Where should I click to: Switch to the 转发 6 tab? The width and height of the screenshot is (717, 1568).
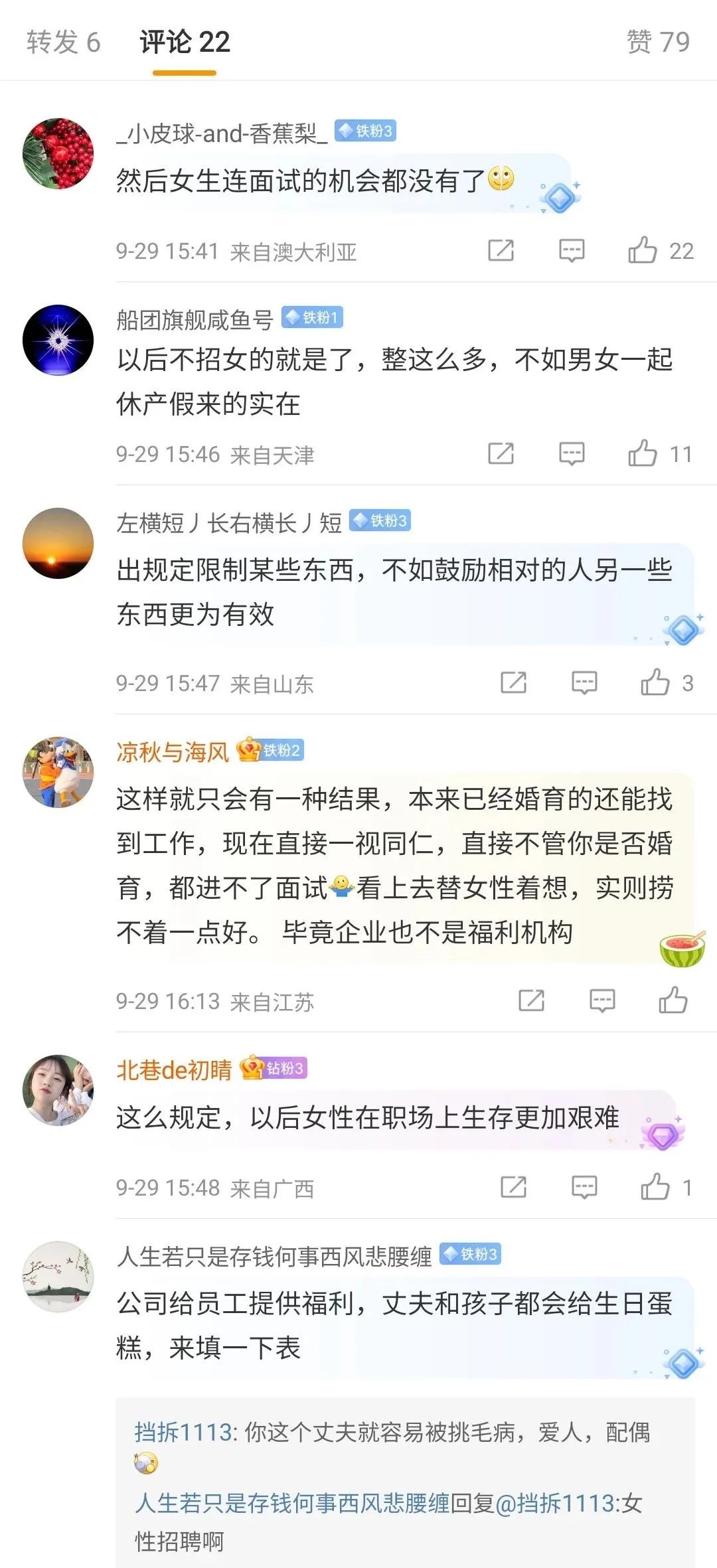[x=63, y=42]
